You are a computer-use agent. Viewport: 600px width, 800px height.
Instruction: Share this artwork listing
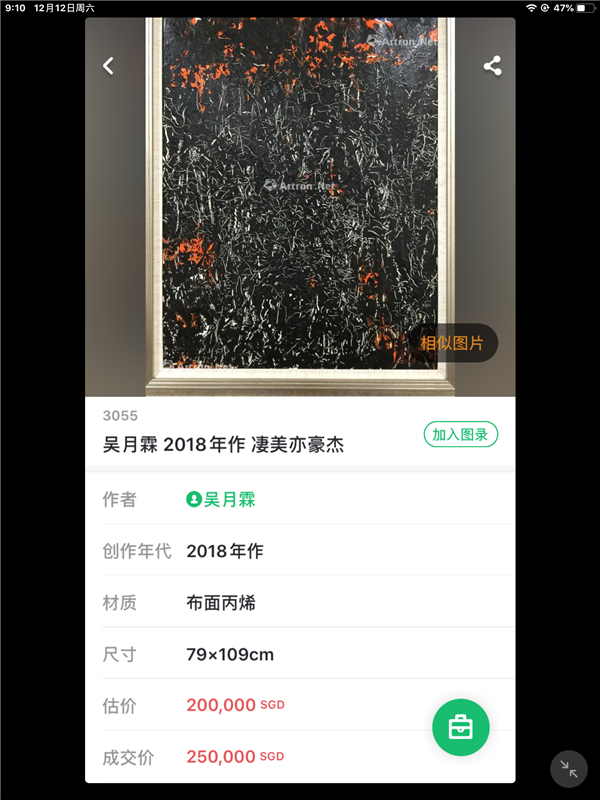pyautogui.click(x=492, y=66)
